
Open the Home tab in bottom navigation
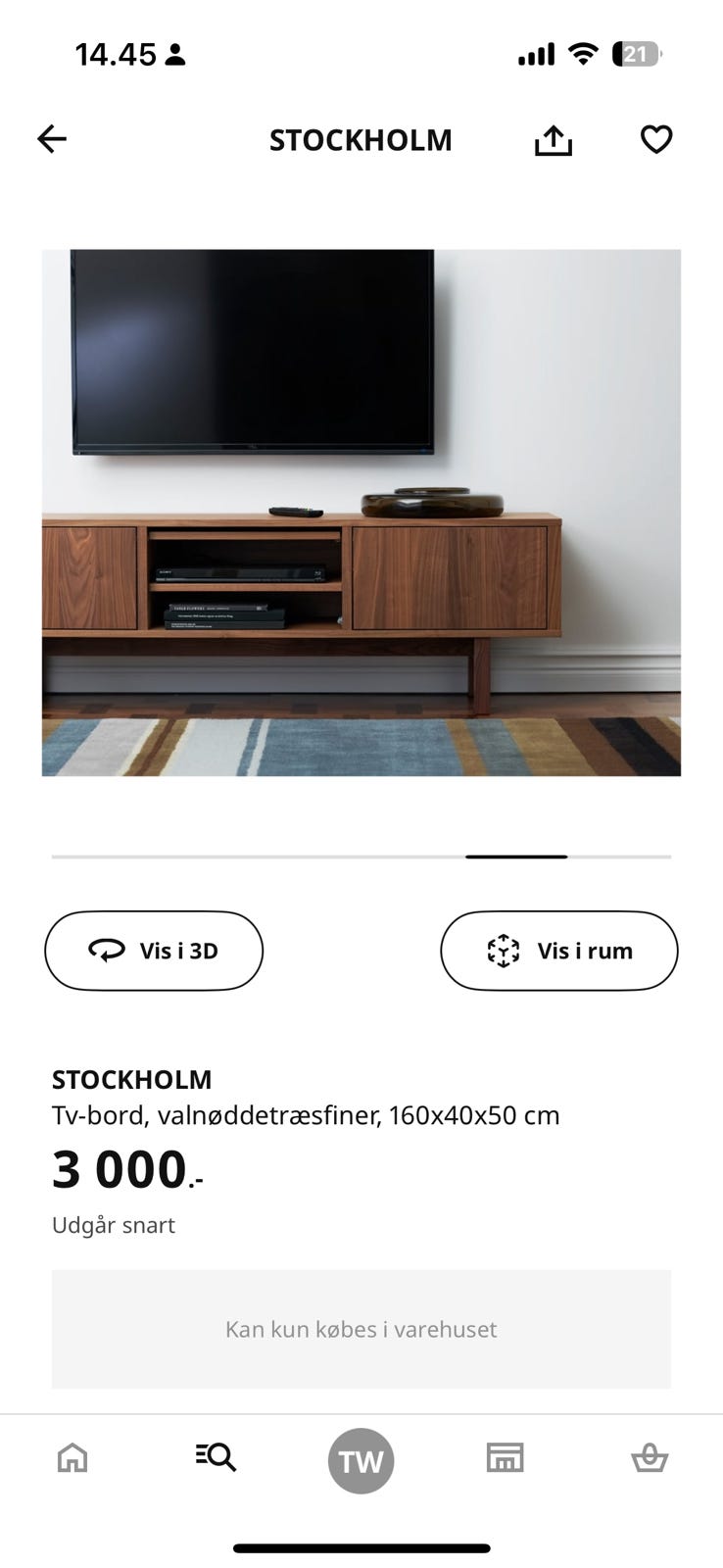(x=72, y=1457)
